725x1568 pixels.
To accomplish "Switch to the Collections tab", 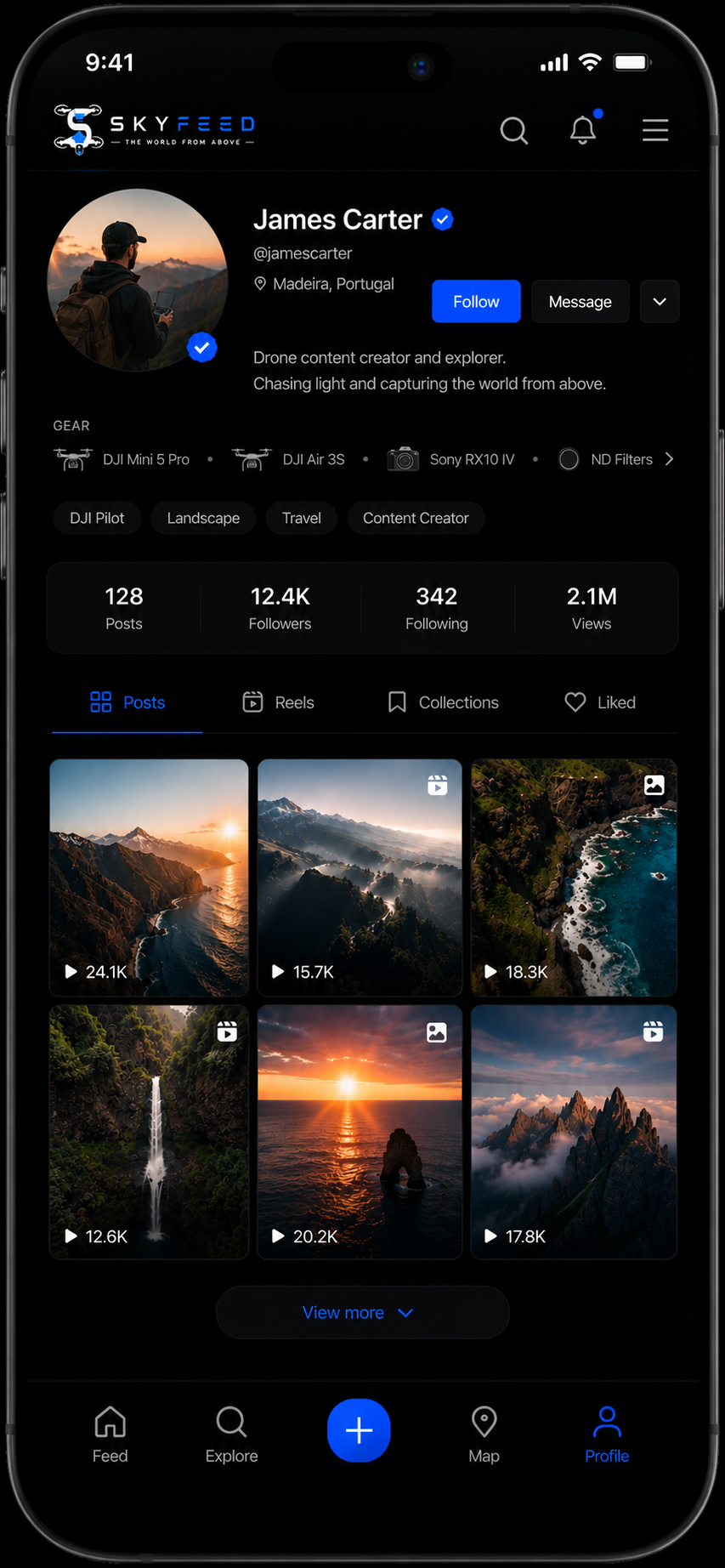I will [x=443, y=702].
